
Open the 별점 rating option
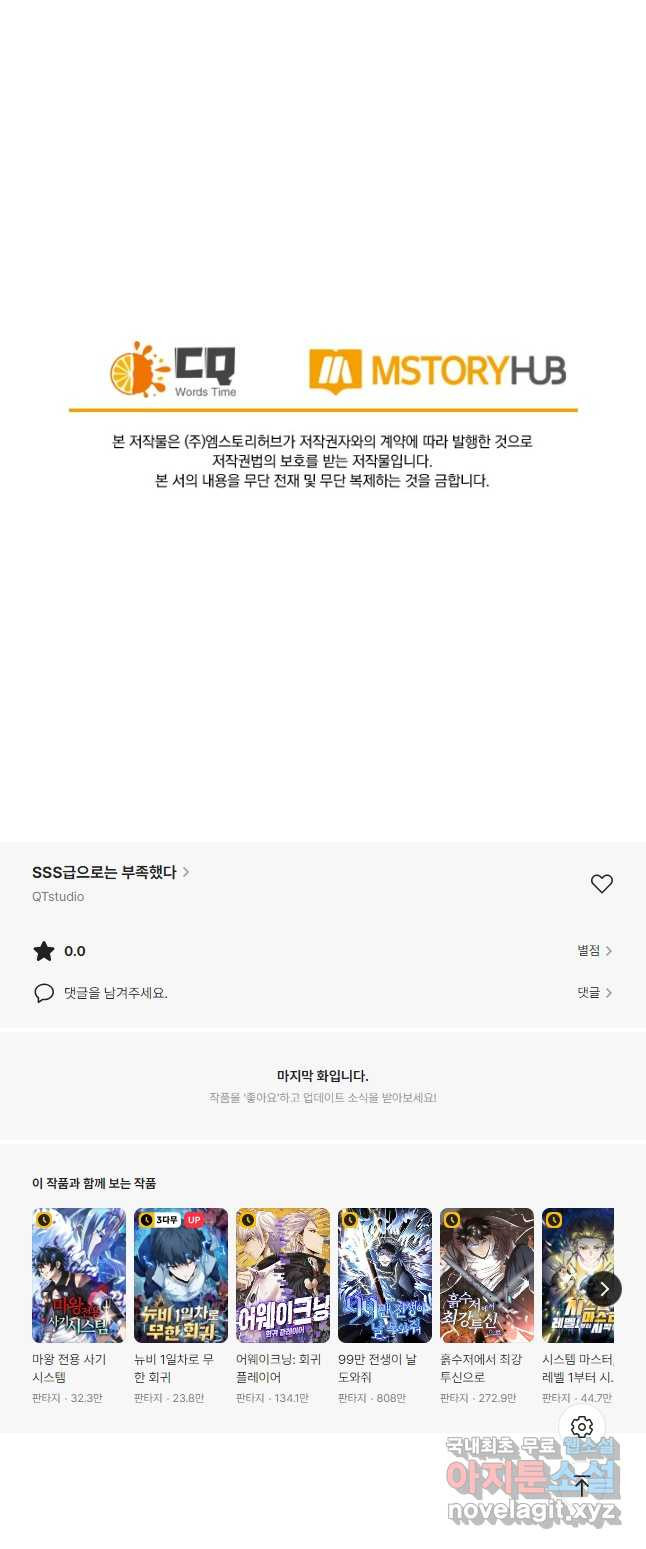[x=594, y=951]
